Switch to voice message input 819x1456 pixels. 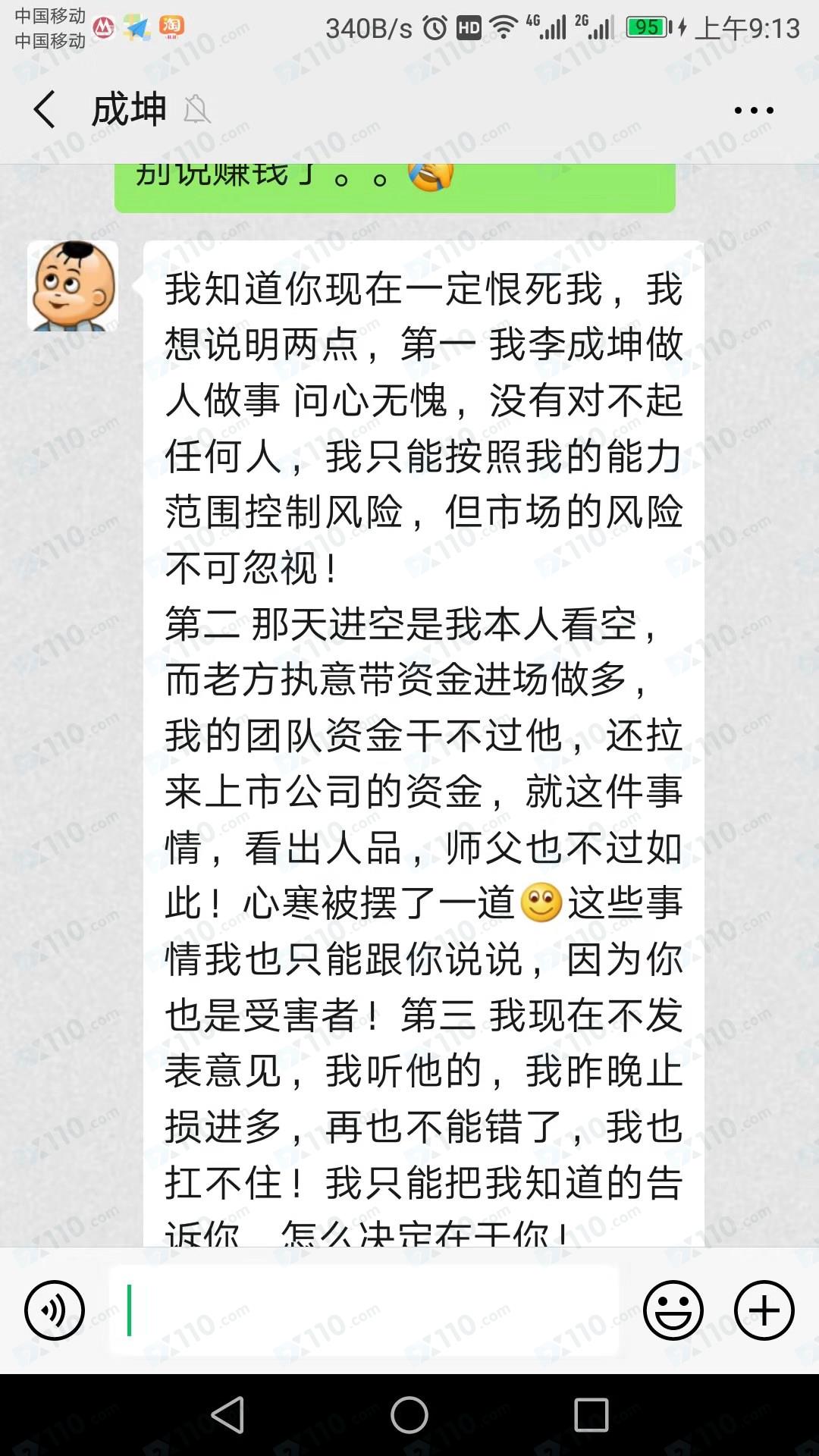[x=54, y=1310]
